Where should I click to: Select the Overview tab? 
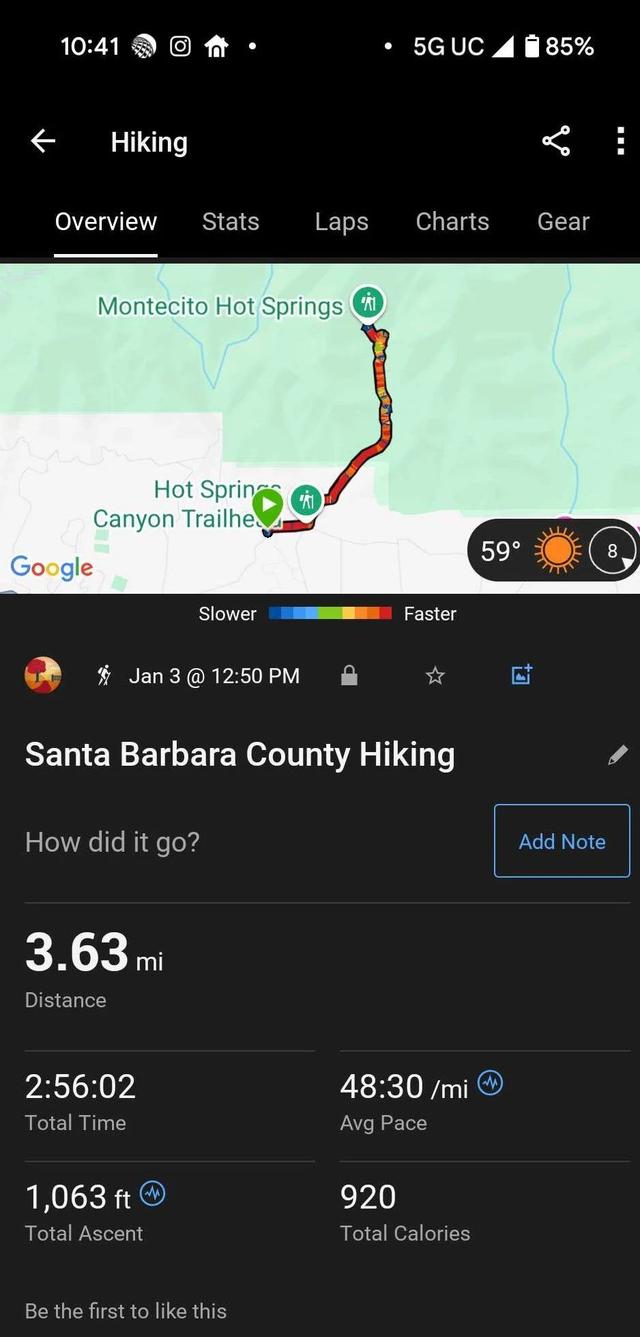(x=106, y=221)
